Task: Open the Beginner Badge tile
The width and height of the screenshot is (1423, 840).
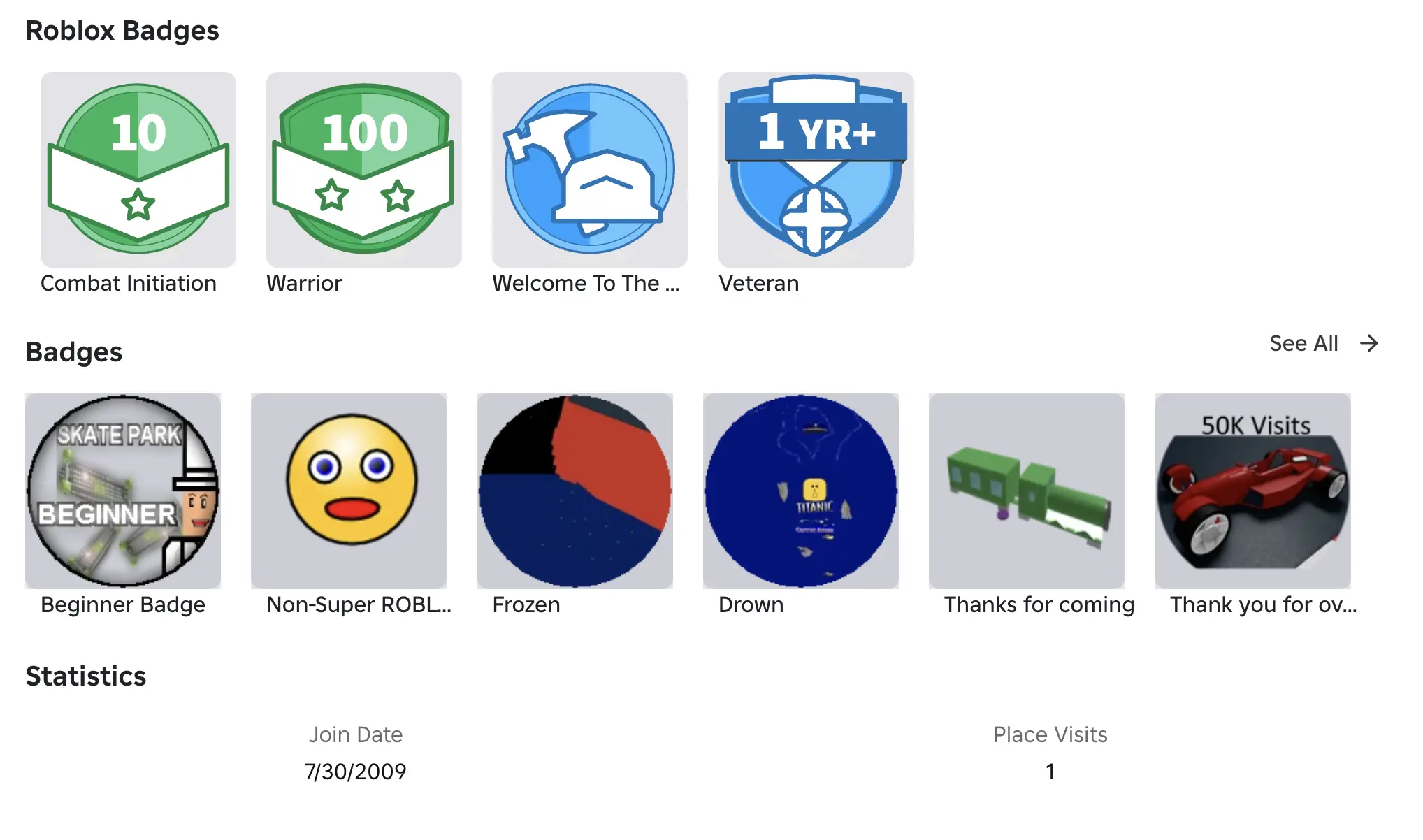Action: pos(123,491)
